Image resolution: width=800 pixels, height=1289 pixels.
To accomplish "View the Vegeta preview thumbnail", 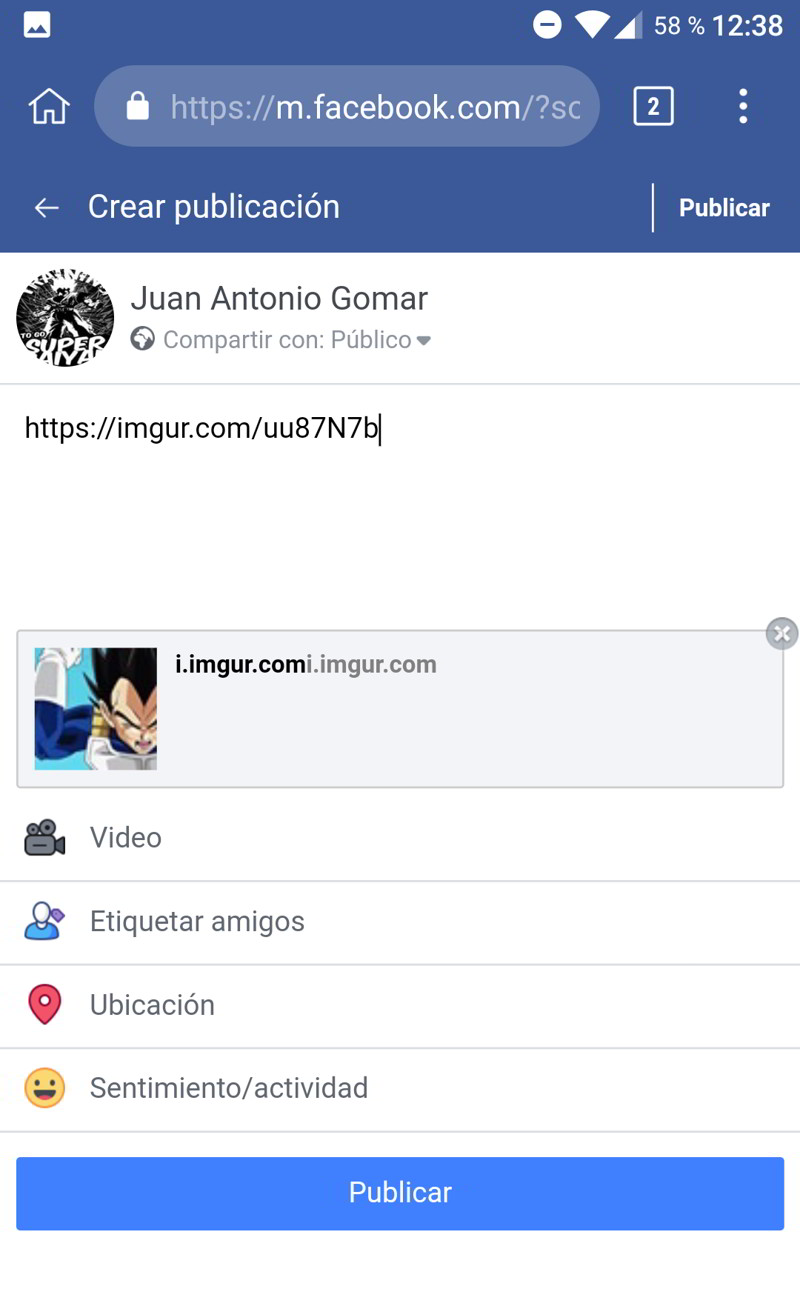I will 95,709.
